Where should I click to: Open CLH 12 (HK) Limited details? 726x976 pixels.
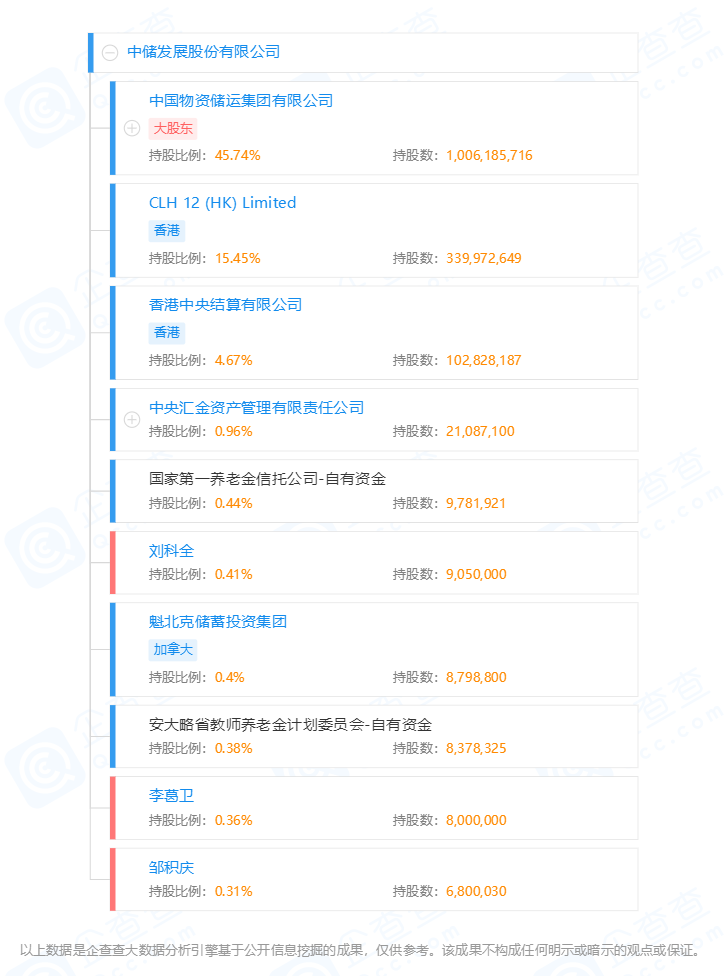pos(222,203)
